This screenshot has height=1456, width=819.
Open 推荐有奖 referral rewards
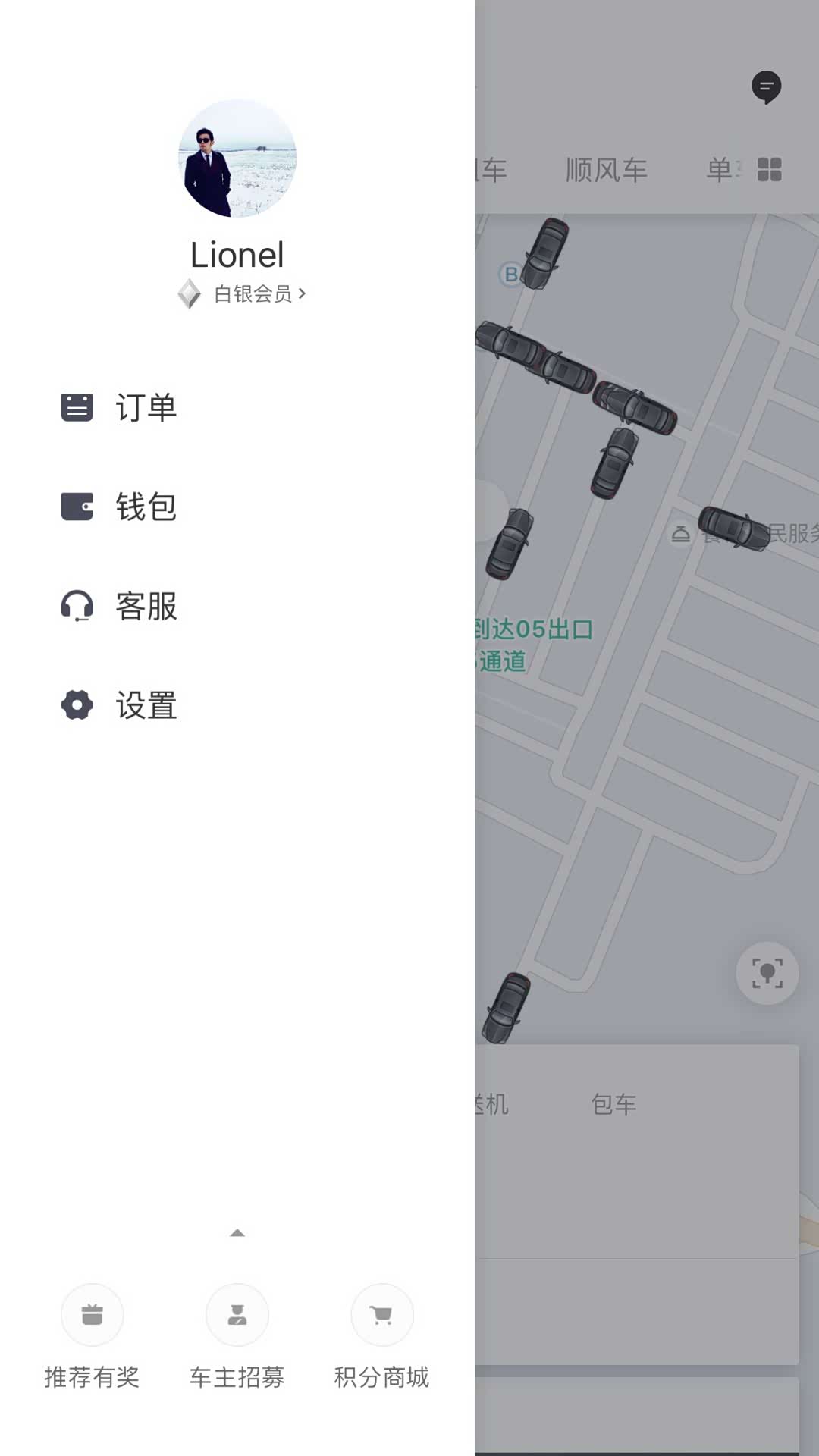[x=92, y=1335]
